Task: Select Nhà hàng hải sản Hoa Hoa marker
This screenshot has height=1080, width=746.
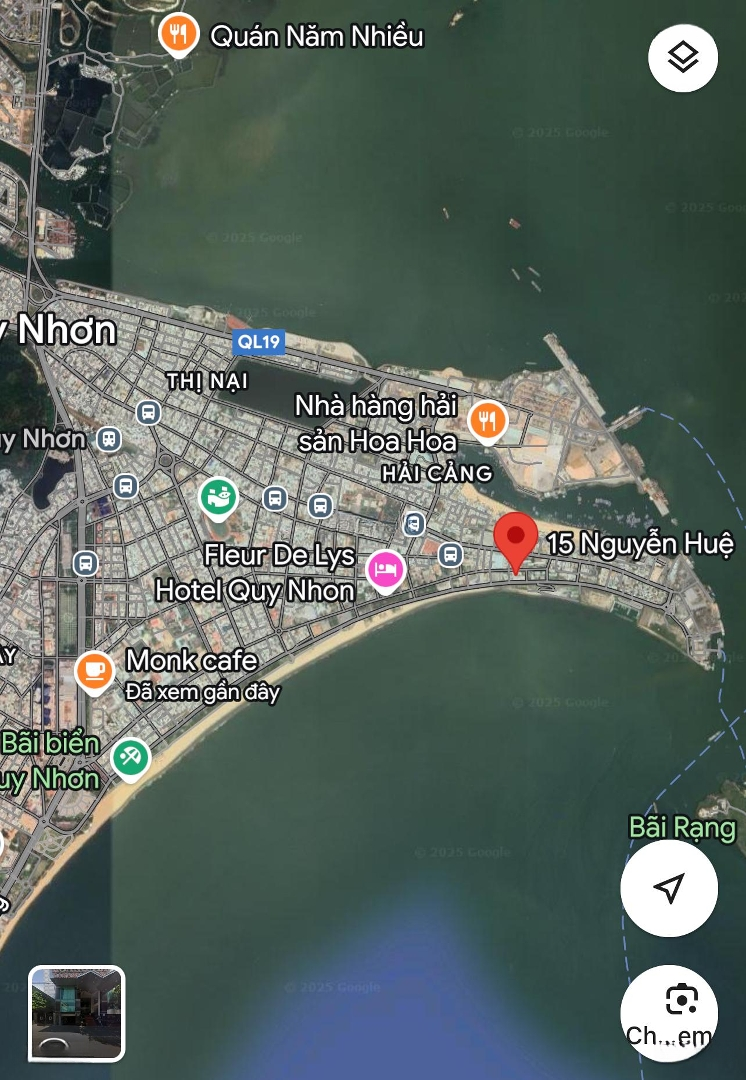Action: click(x=488, y=422)
